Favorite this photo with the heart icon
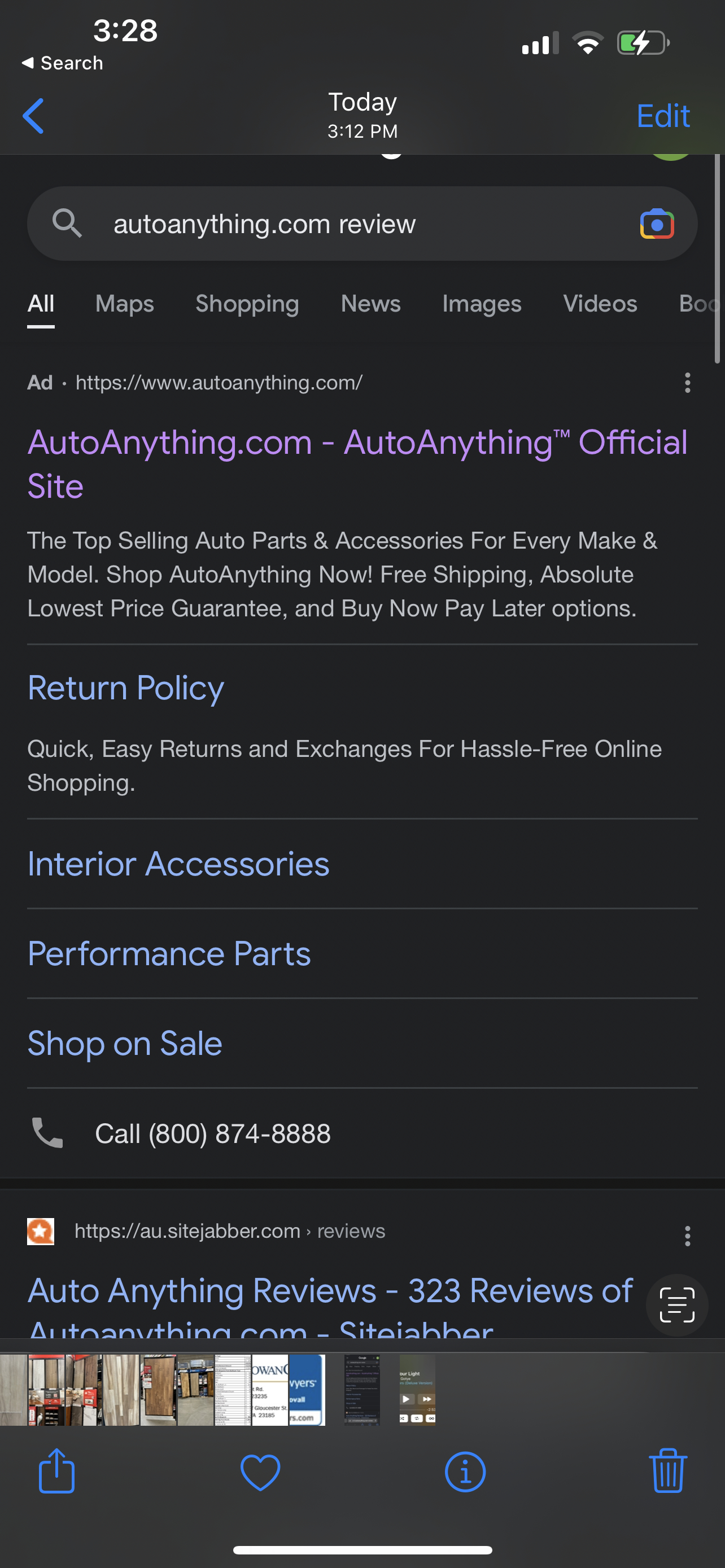The height and width of the screenshot is (1568, 725). [260, 1472]
